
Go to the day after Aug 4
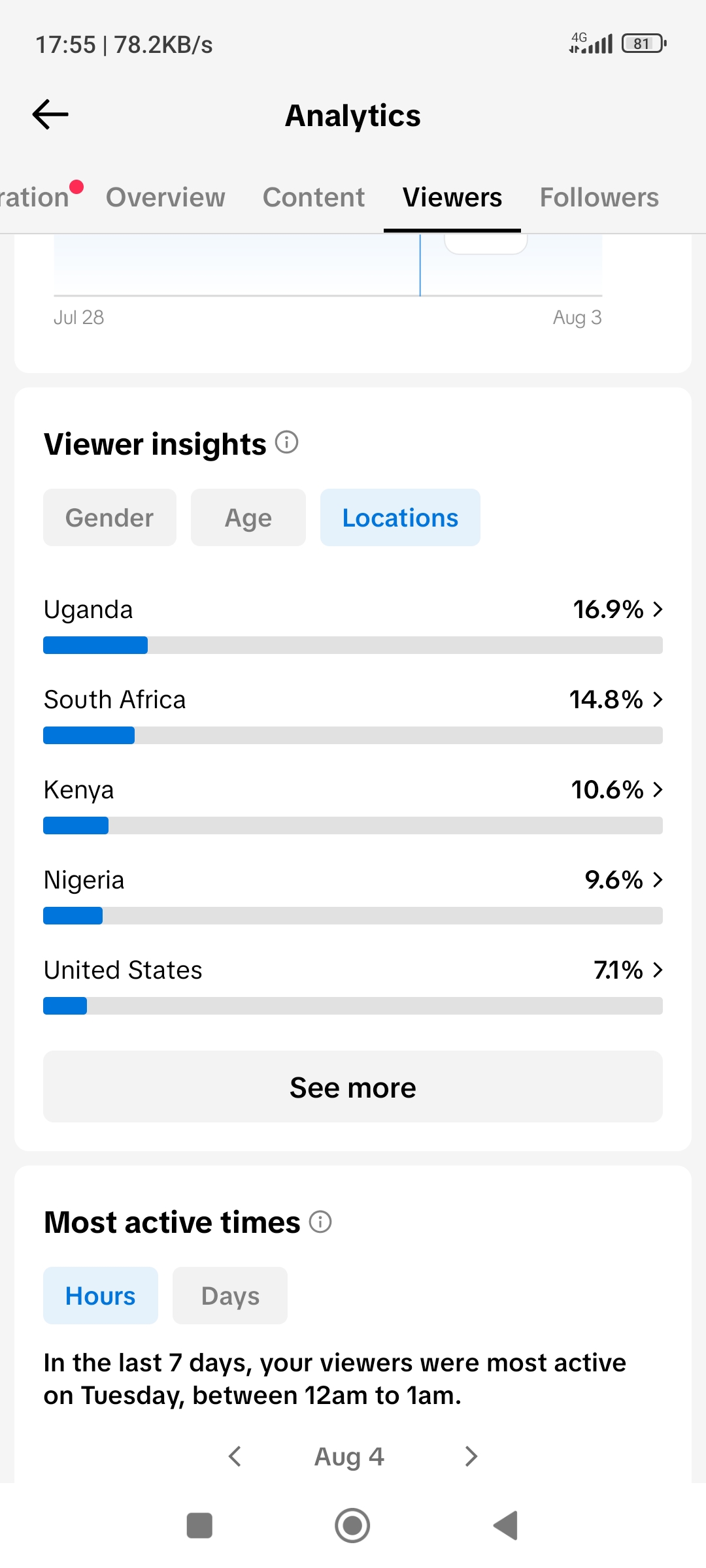[471, 1456]
